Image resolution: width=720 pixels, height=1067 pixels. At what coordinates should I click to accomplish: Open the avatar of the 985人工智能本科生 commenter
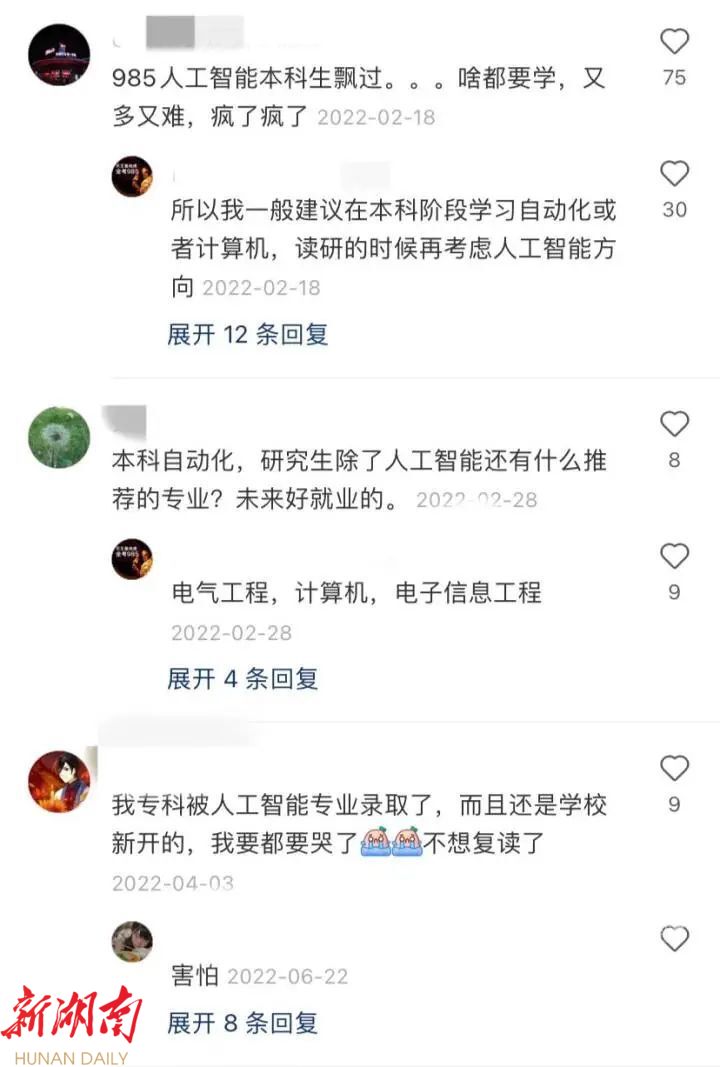(59, 54)
